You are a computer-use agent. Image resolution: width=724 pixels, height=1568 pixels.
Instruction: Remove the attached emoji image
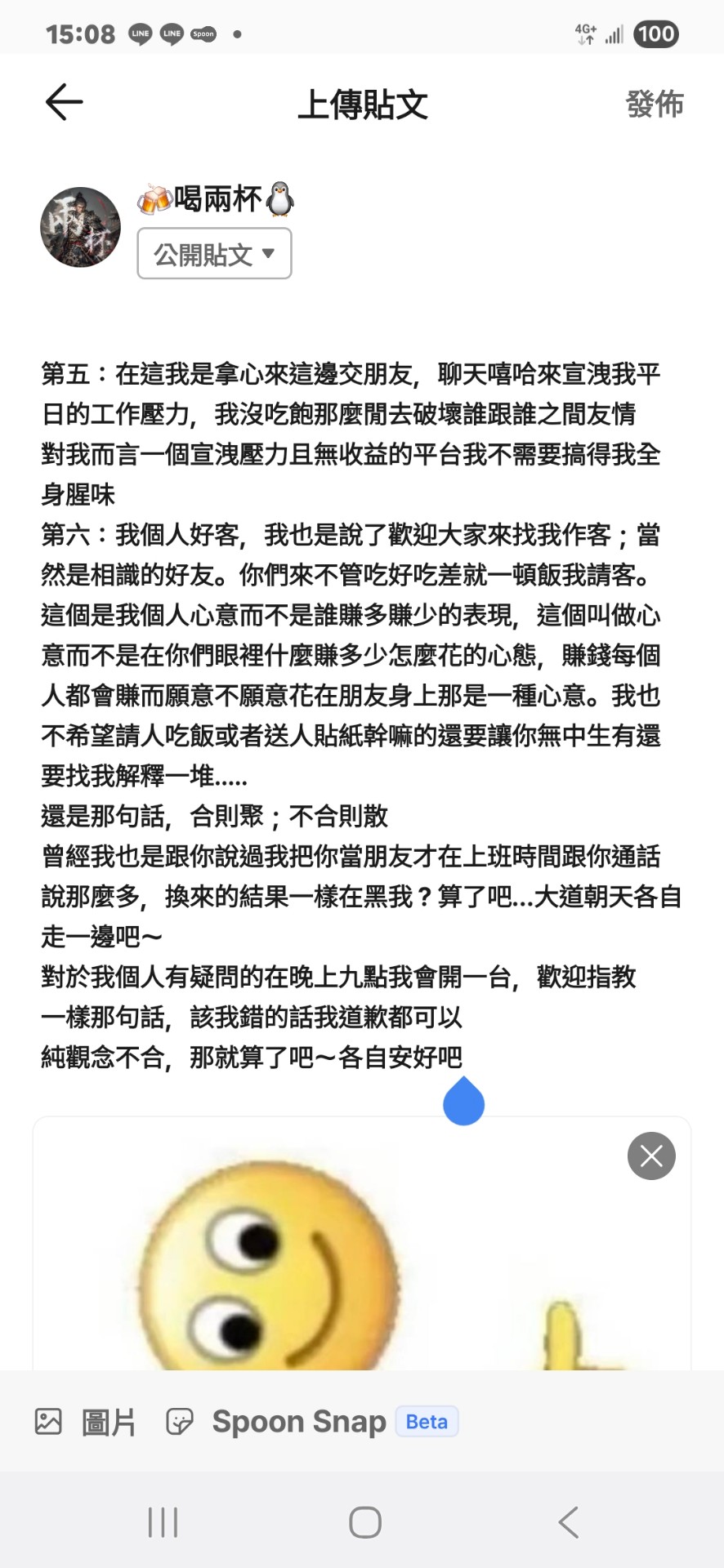pyautogui.click(x=651, y=1156)
